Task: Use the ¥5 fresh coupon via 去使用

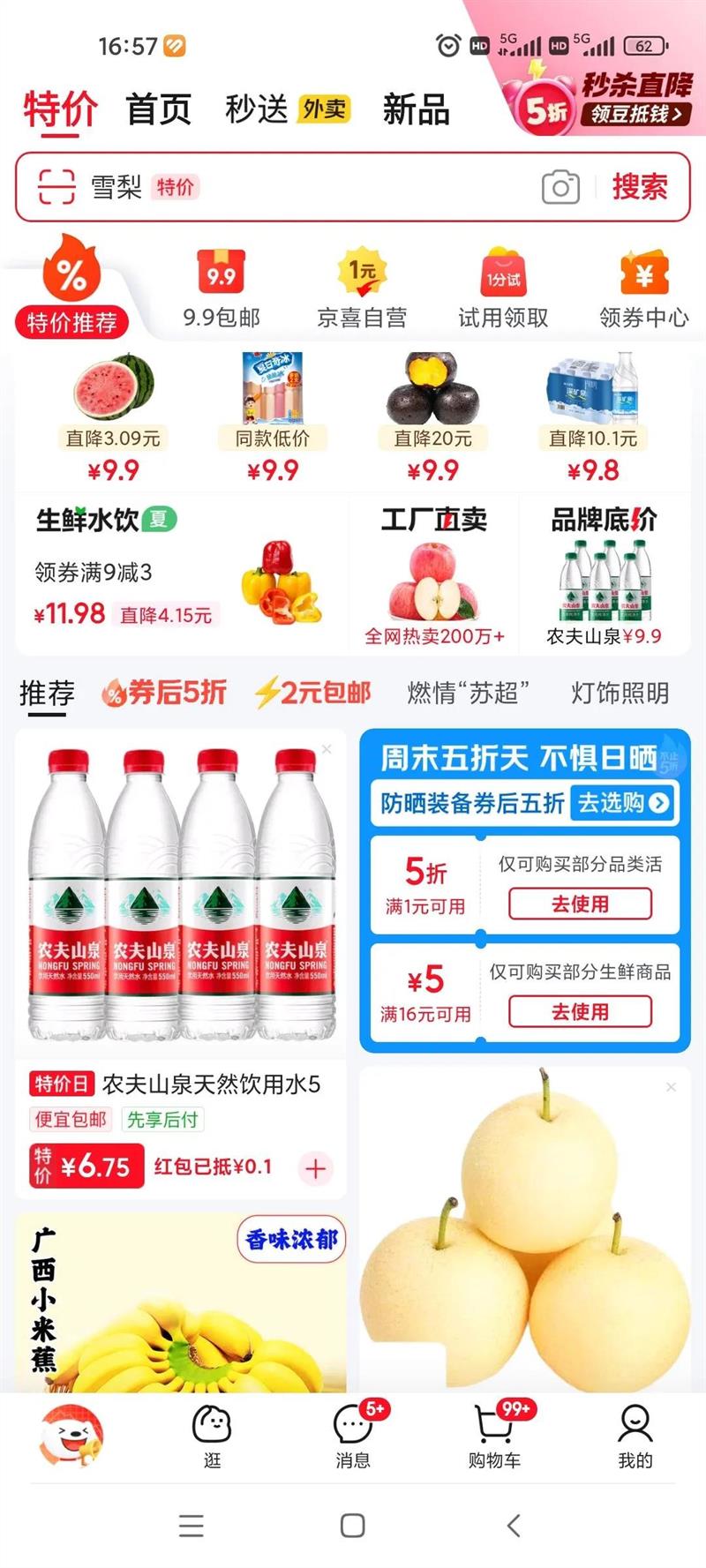Action: [580, 1012]
